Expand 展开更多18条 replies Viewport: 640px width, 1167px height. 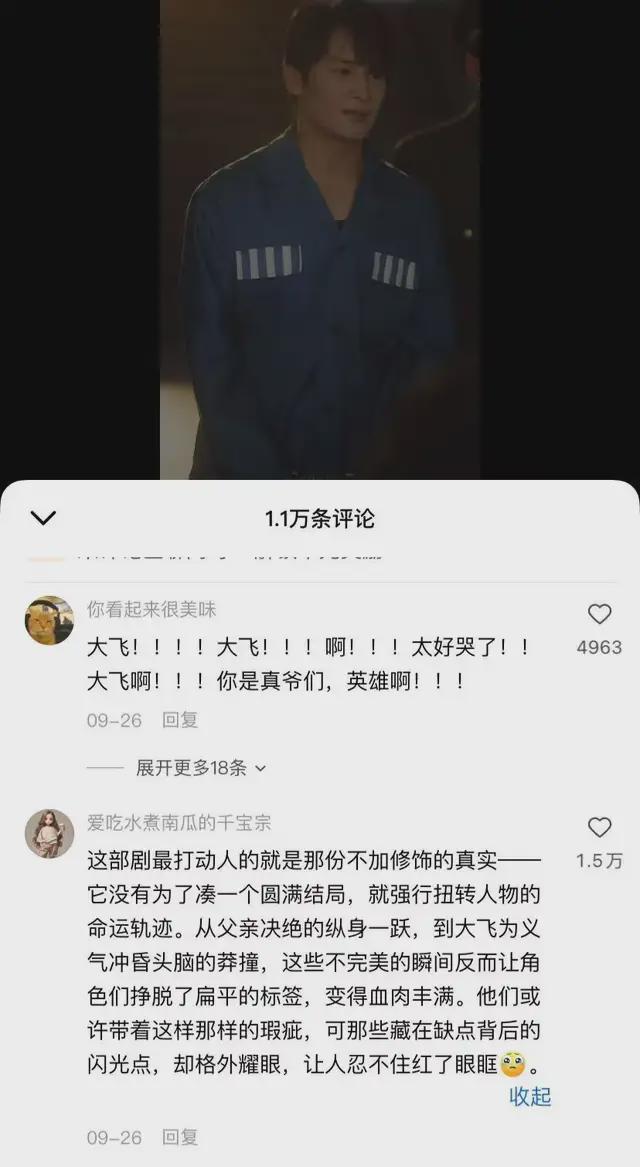coord(200,768)
